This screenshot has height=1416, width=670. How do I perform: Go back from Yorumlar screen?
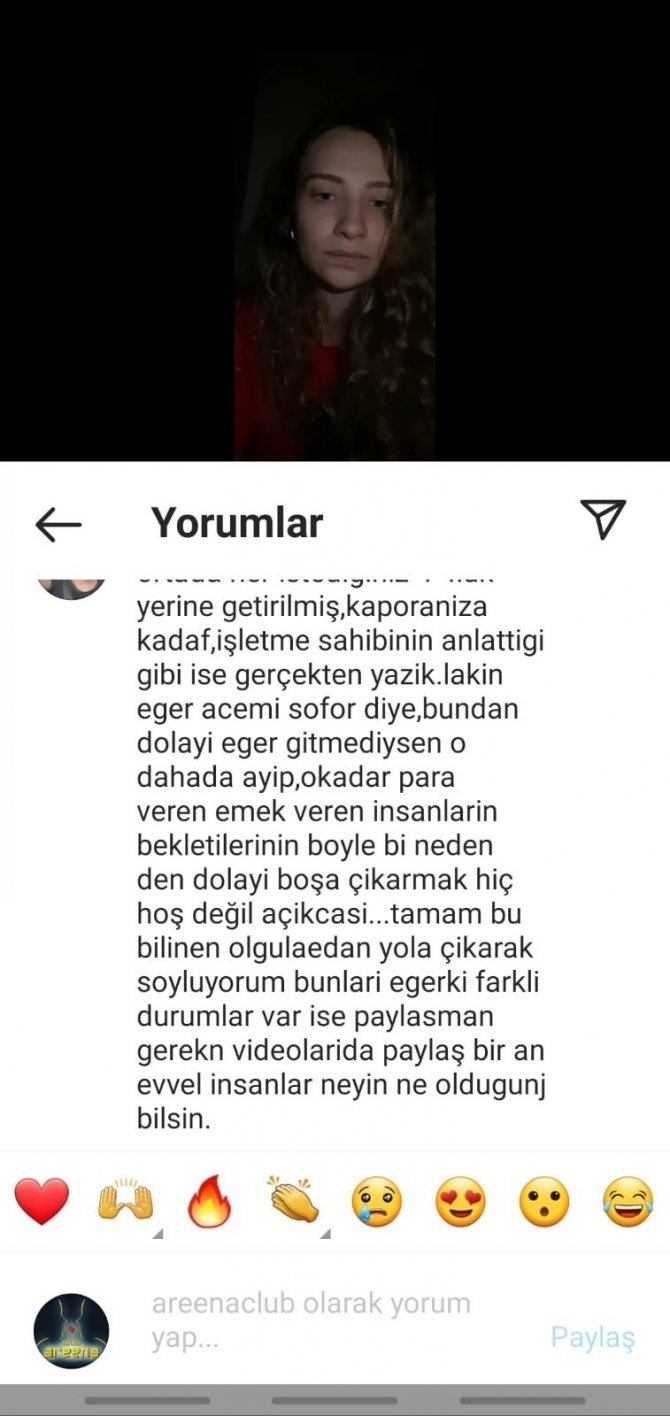tap(58, 523)
